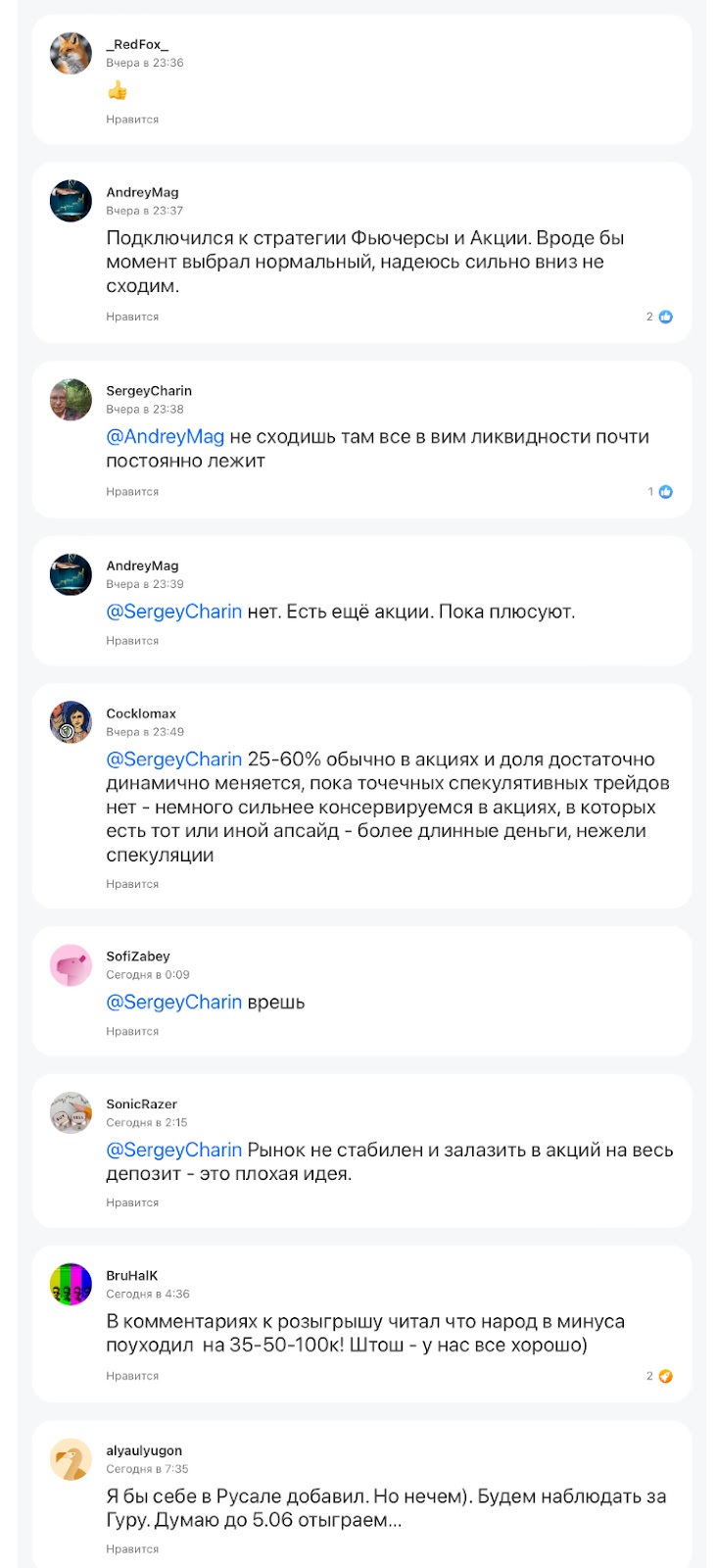
Task: Like SergeyCharin's comment about liquidity
Action: pyautogui.click(x=132, y=492)
